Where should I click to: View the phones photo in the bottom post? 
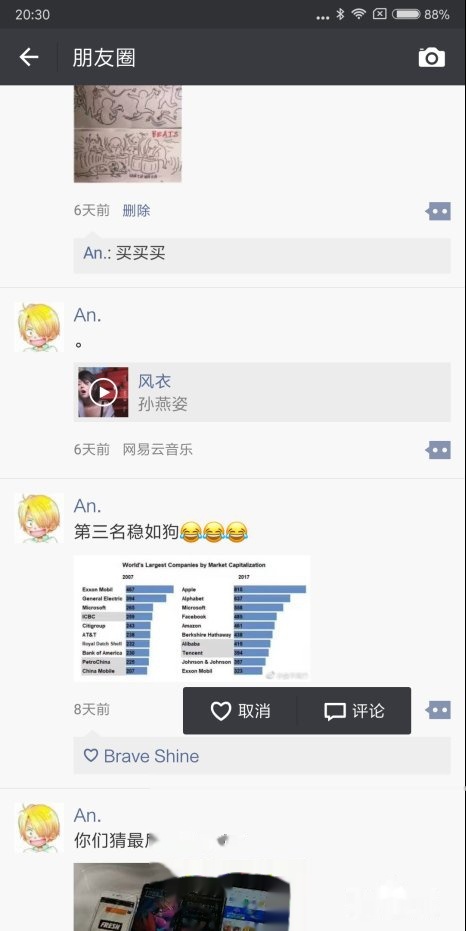click(182, 897)
